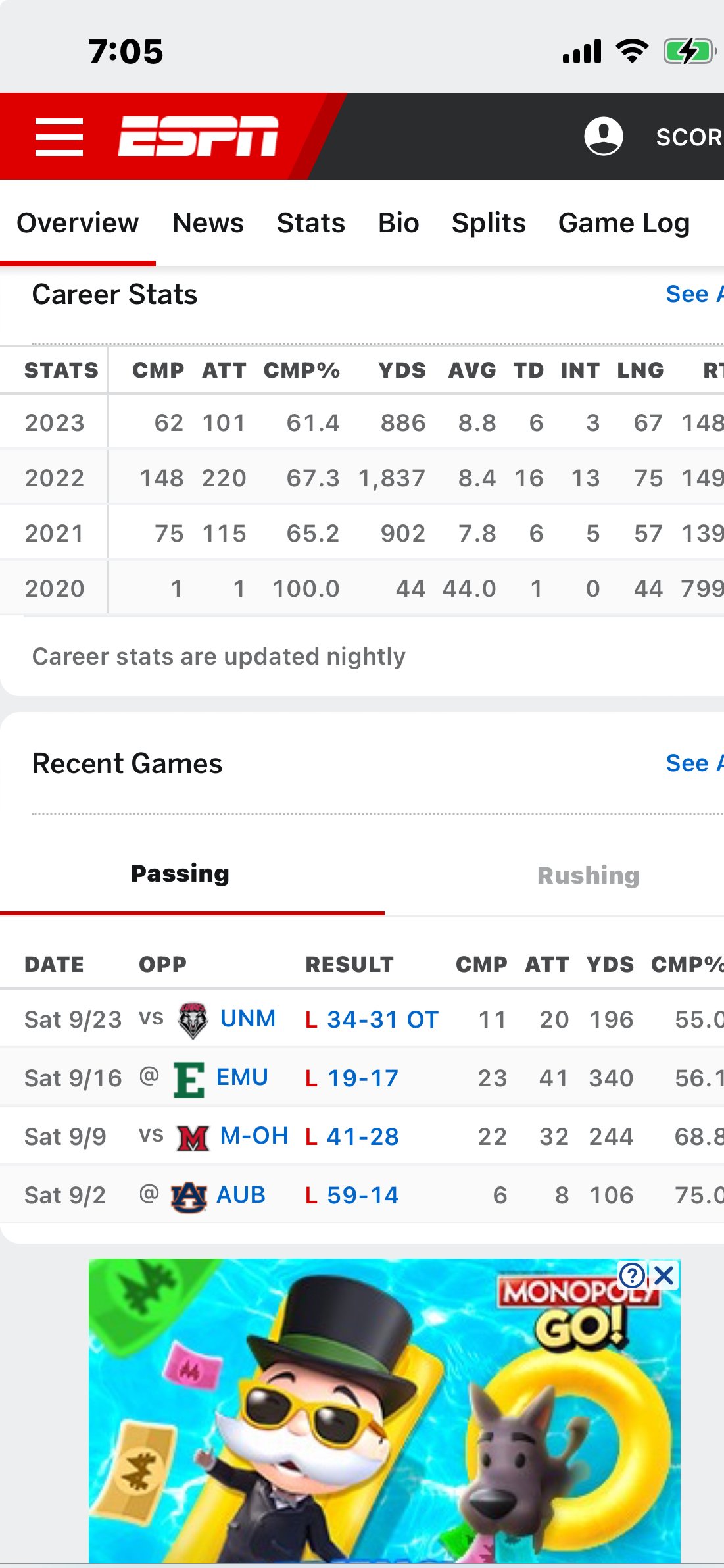This screenshot has height=1568, width=724.
Task: View the L 34-31 OT game result
Action: tap(372, 1020)
